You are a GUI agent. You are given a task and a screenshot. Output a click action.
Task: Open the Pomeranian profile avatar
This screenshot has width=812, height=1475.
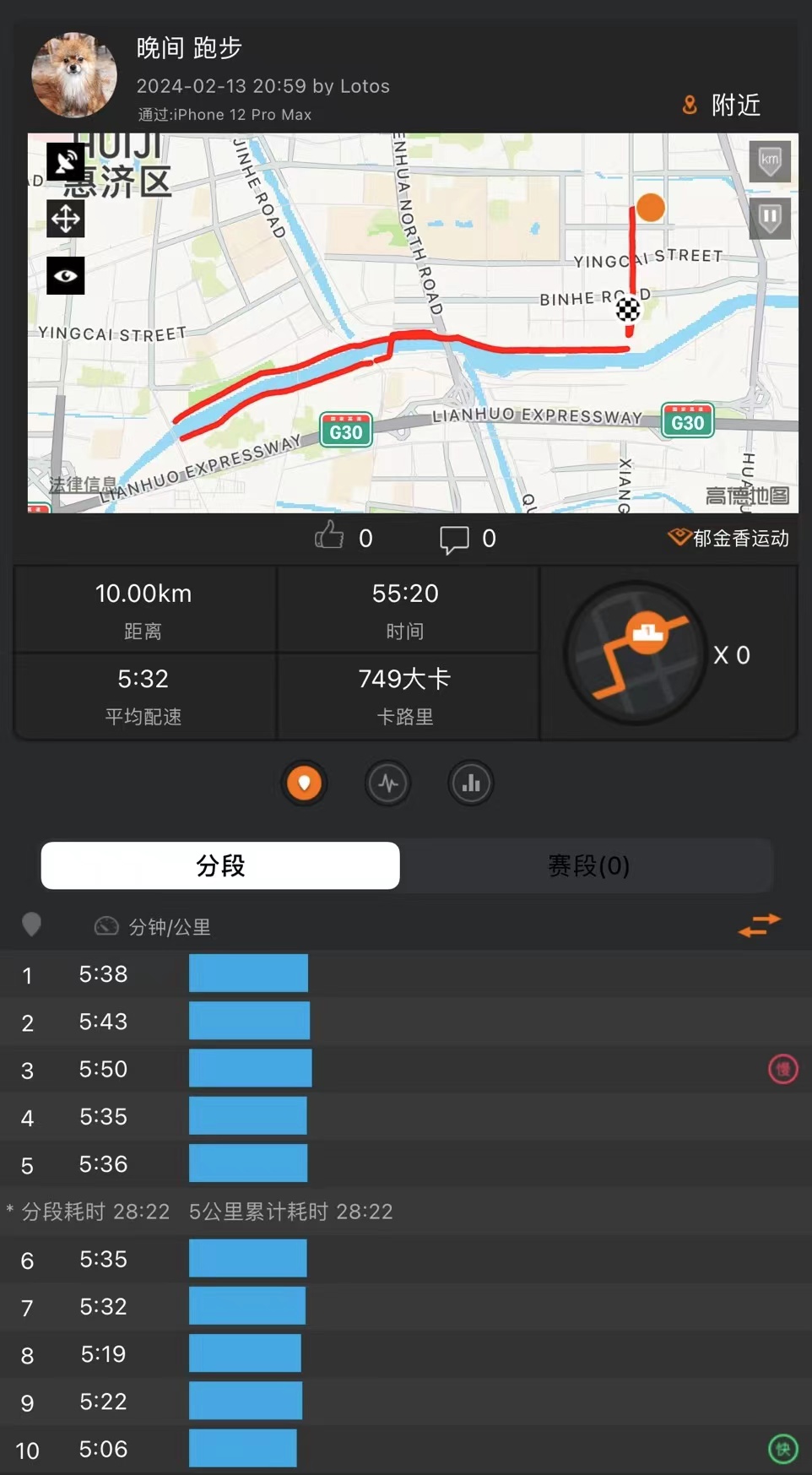tap(74, 76)
